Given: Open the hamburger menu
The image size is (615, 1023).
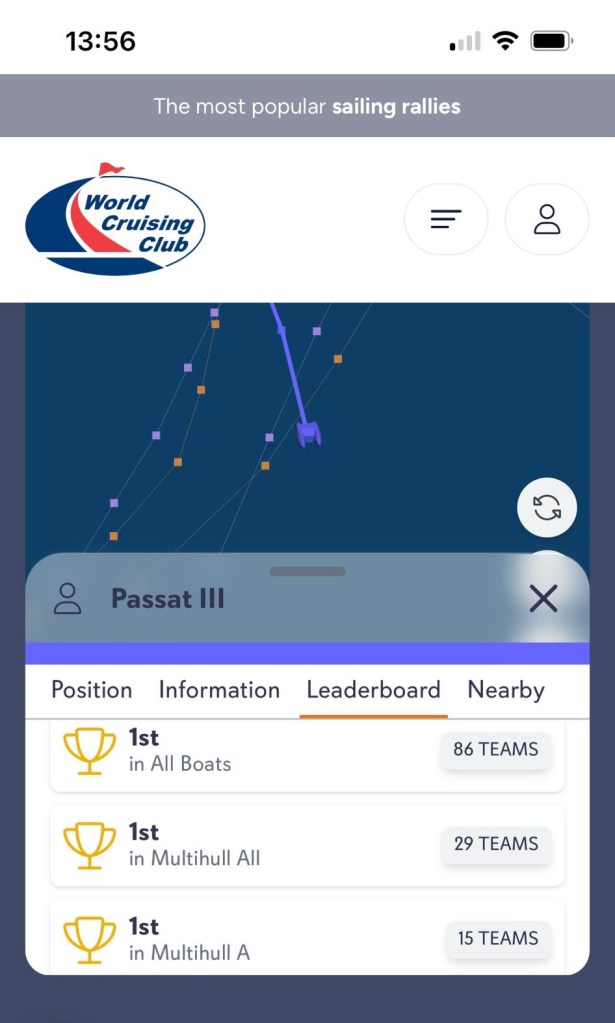Looking at the screenshot, I should click(x=446, y=219).
